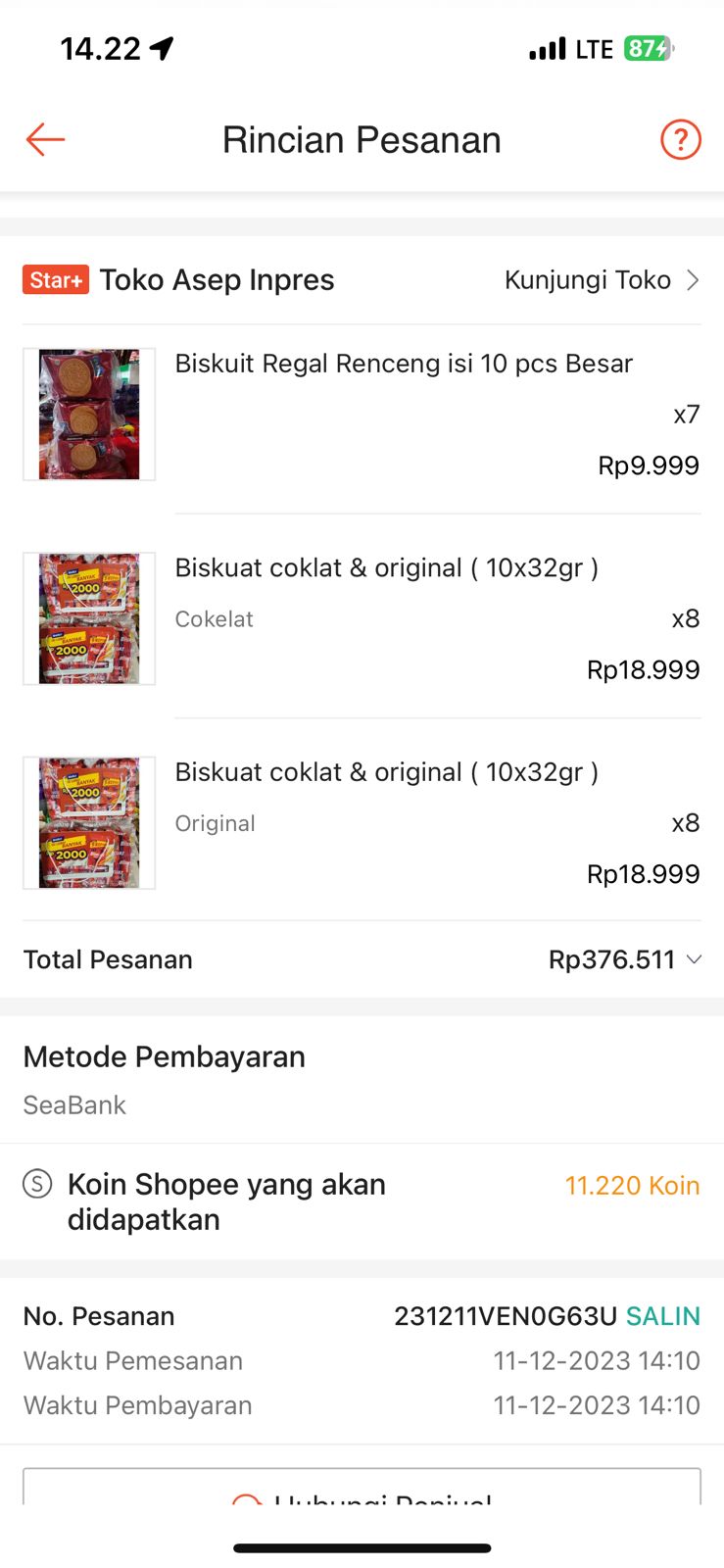Open the help question mark icon
This screenshot has width=724, height=1568.
click(x=680, y=140)
